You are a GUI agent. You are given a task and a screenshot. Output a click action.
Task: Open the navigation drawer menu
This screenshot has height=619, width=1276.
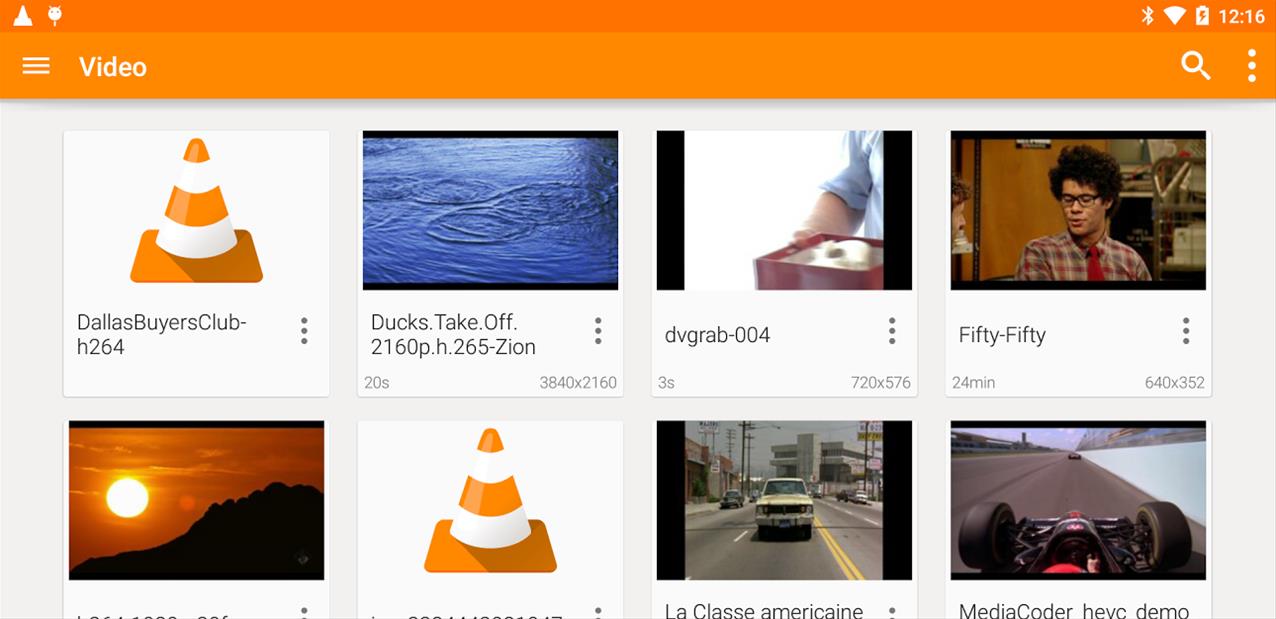click(36, 66)
